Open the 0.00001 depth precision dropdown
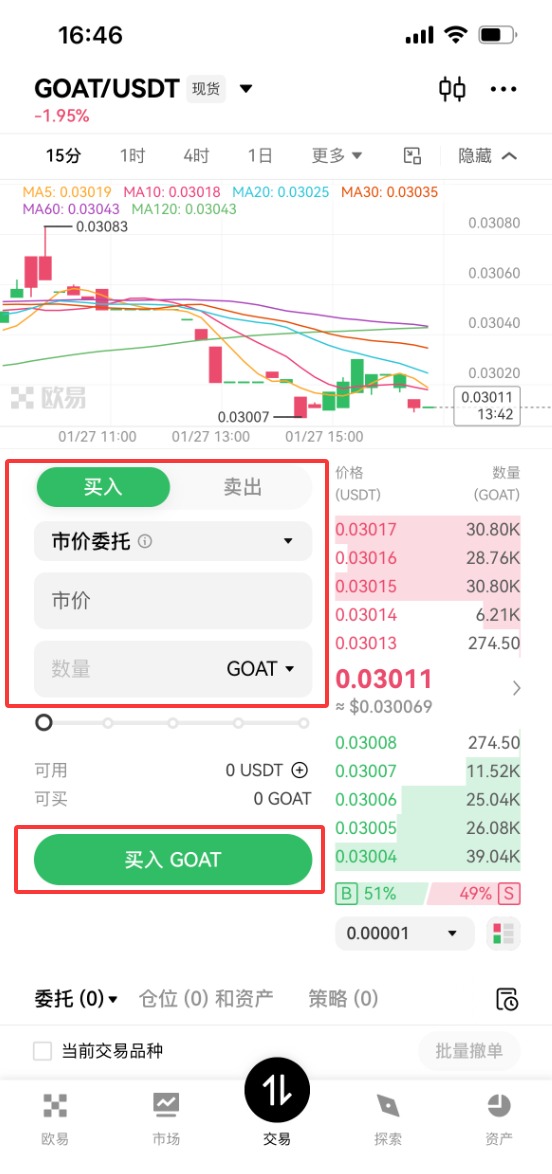This screenshot has width=552, height=1174. click(404, 934)
